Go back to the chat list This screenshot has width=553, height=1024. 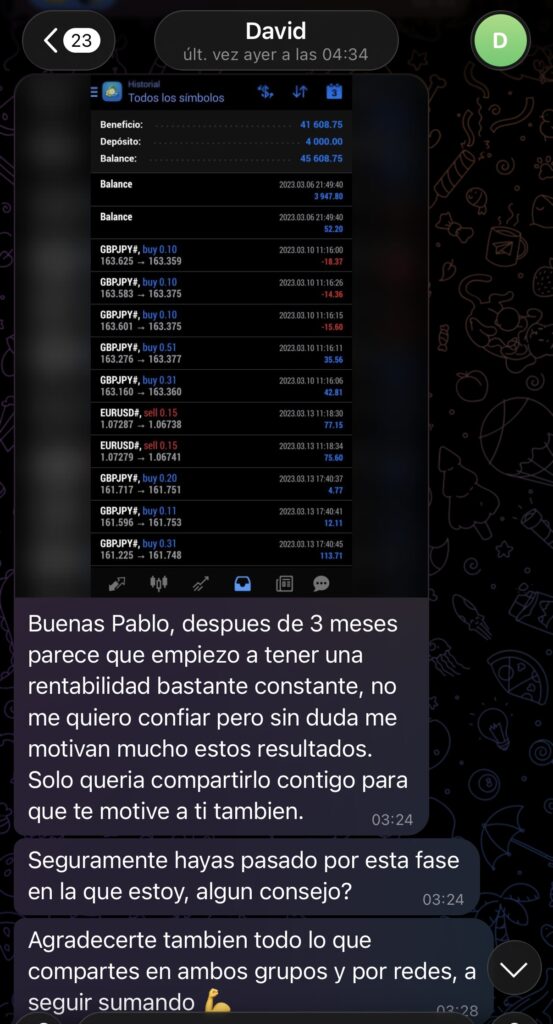[x=69, y=40]
